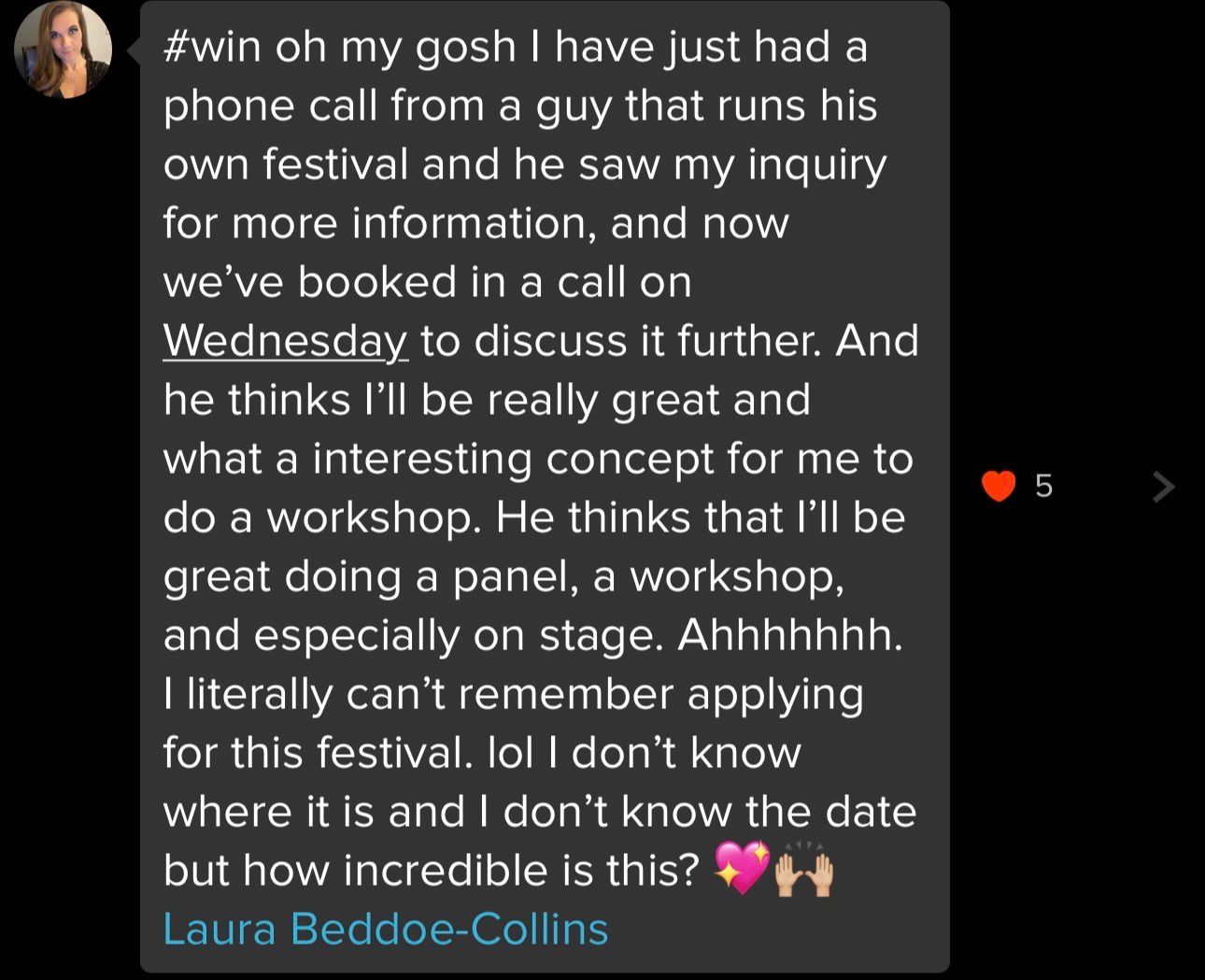Open the right chevron next to likes

[1162, 486]
